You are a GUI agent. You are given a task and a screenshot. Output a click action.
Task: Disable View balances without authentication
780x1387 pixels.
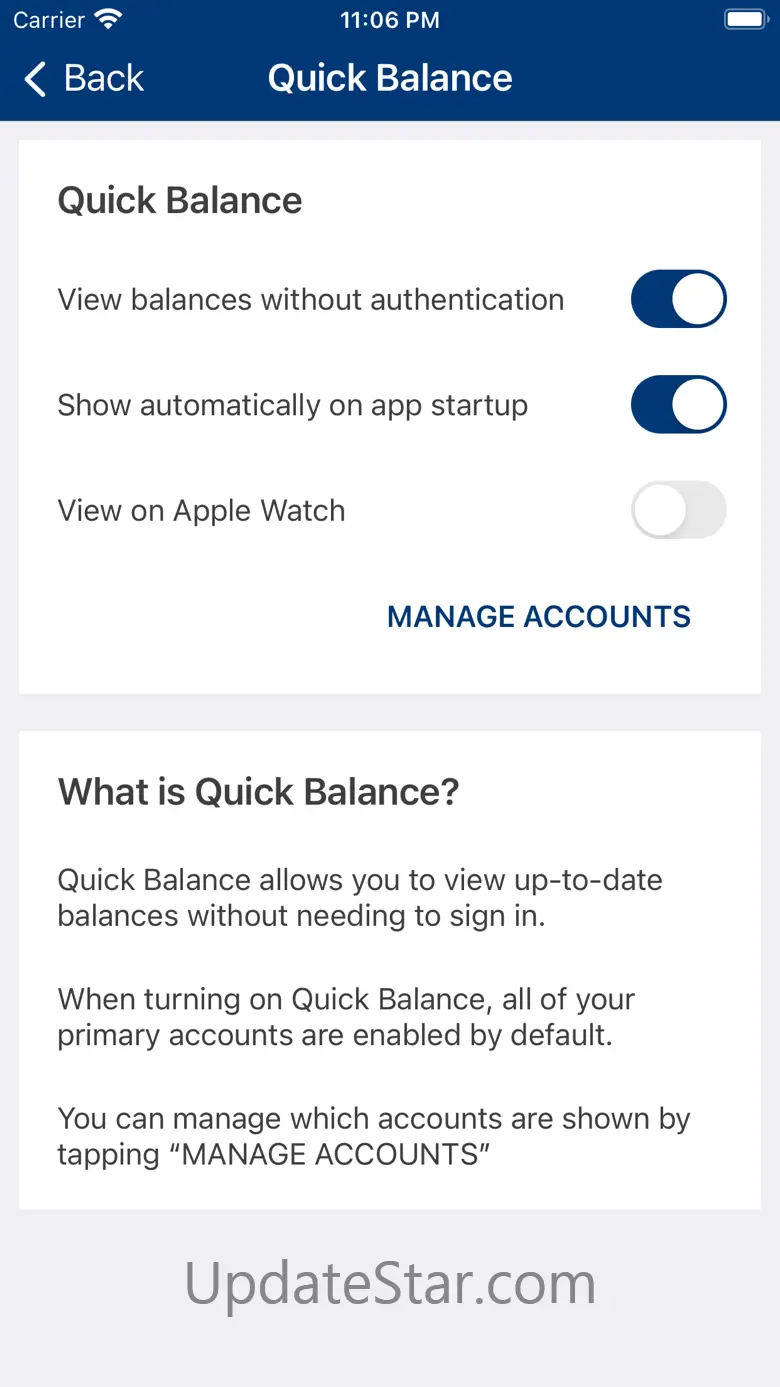pos(678,299)
